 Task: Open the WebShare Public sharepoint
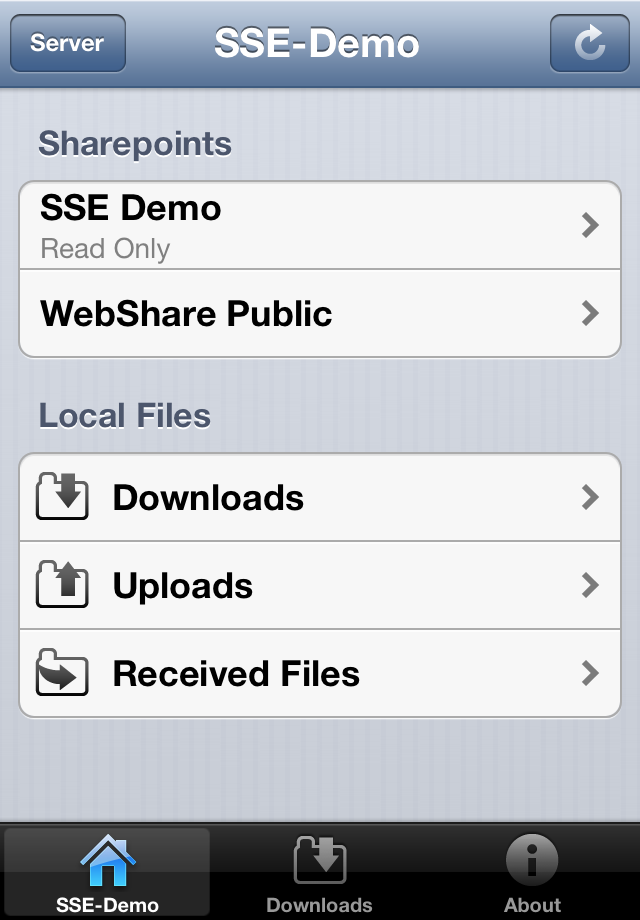tap(320, 313)
